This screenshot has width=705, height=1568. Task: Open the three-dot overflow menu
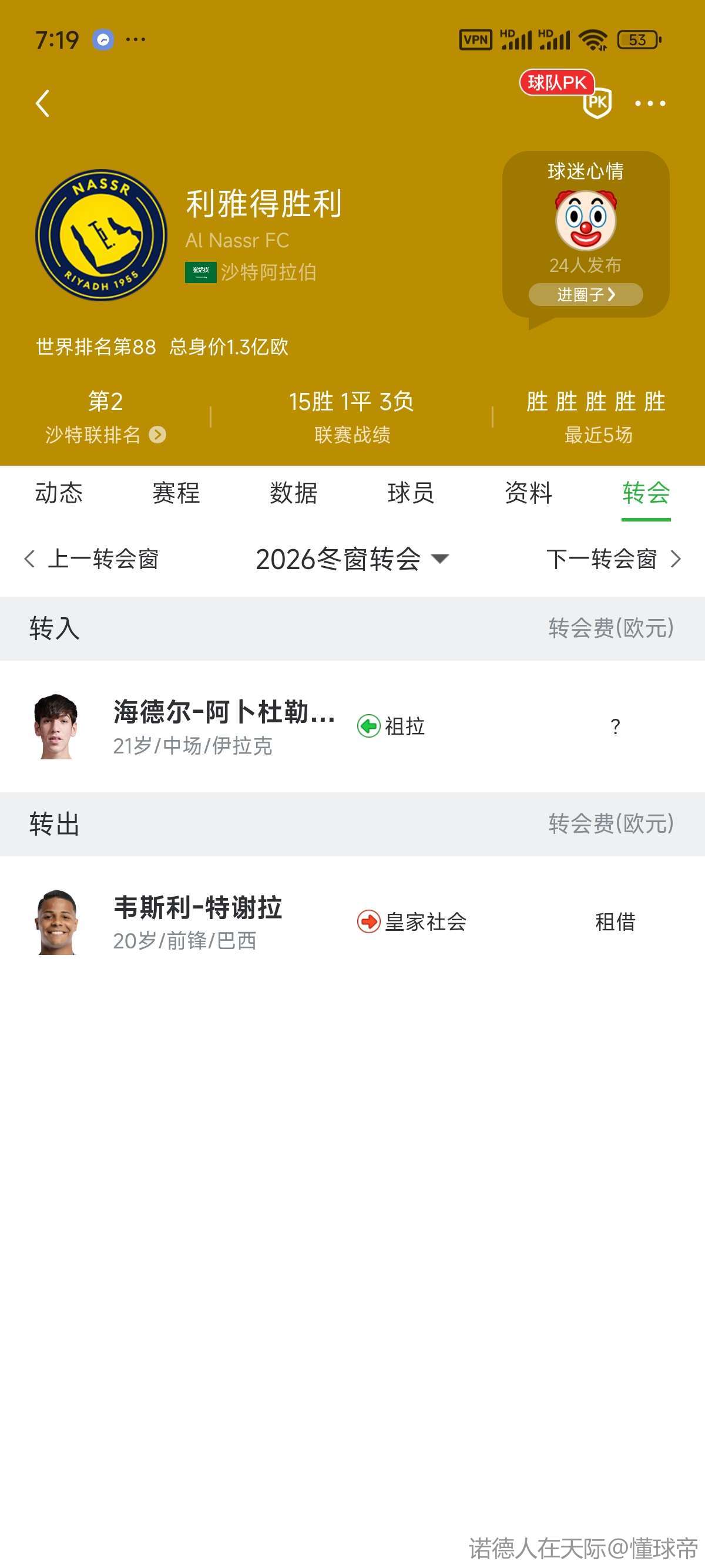(650, 103)
